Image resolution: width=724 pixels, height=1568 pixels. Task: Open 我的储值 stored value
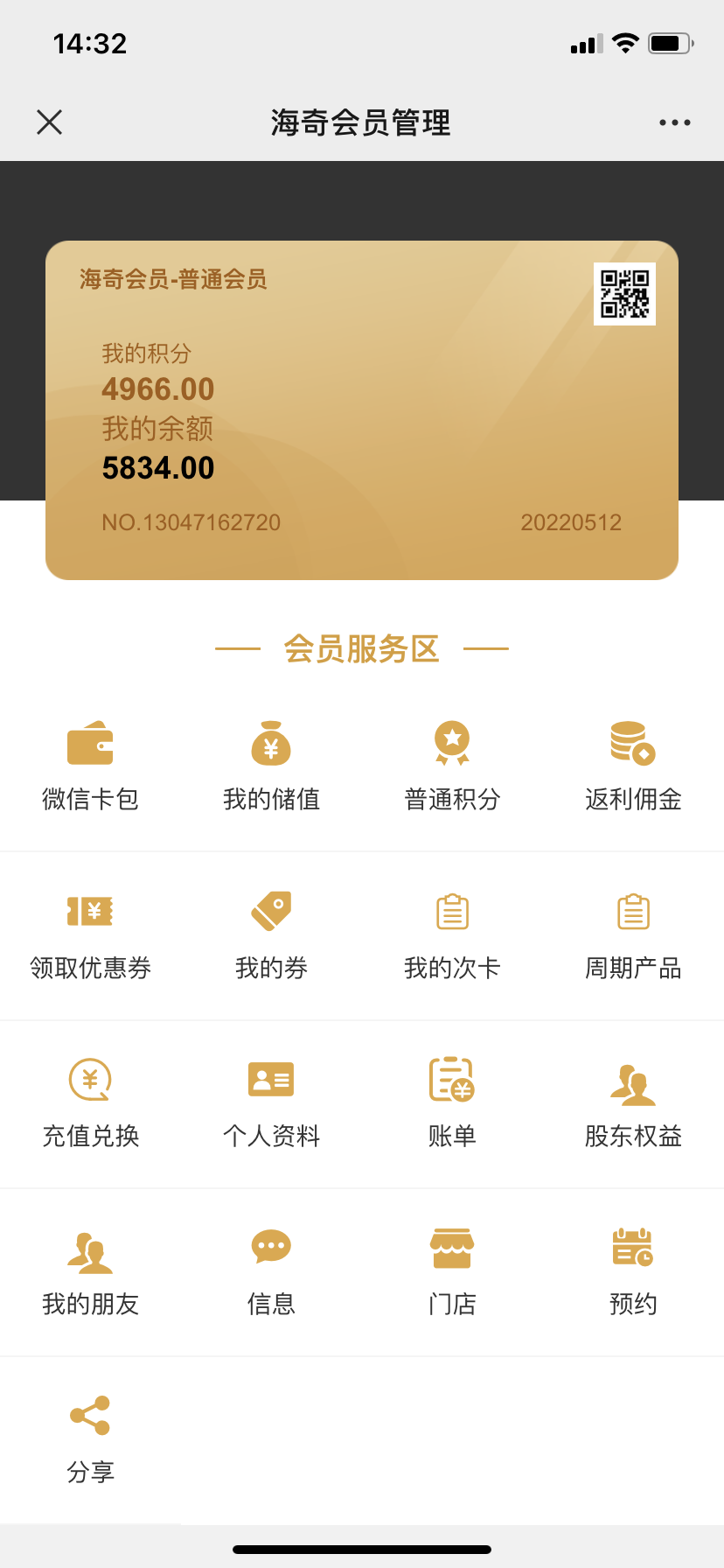(271, 766)
